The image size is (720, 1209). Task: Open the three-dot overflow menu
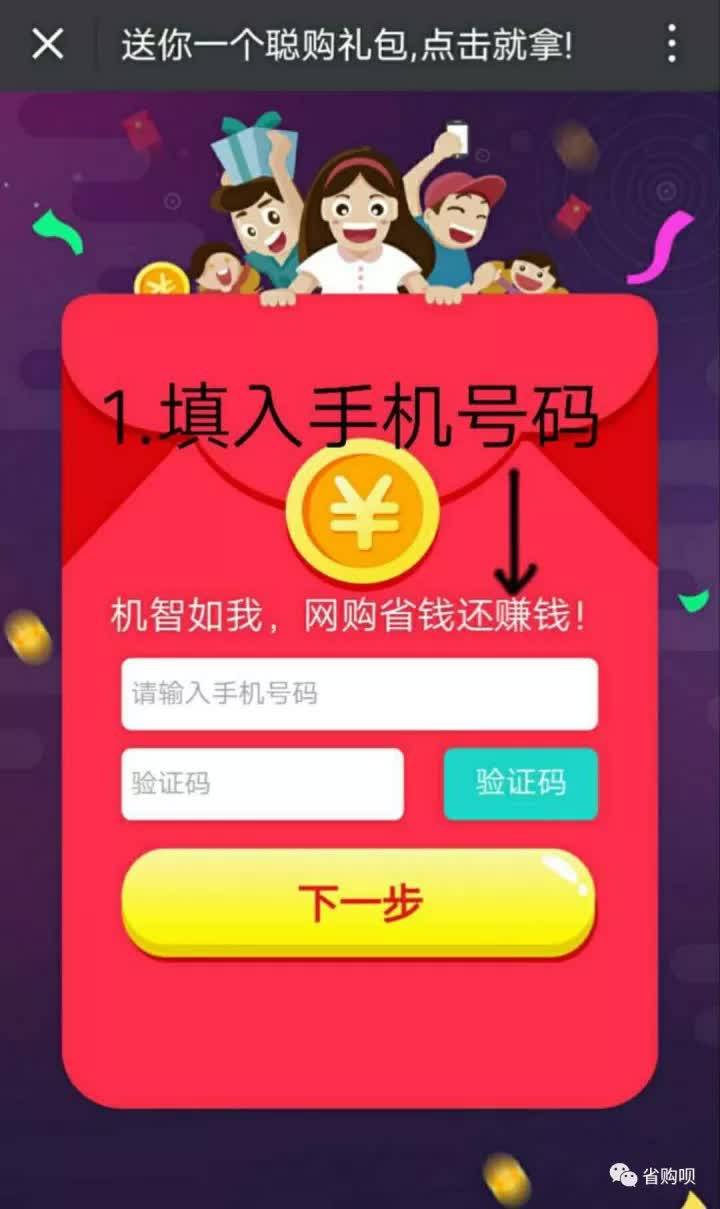(671, 45)
